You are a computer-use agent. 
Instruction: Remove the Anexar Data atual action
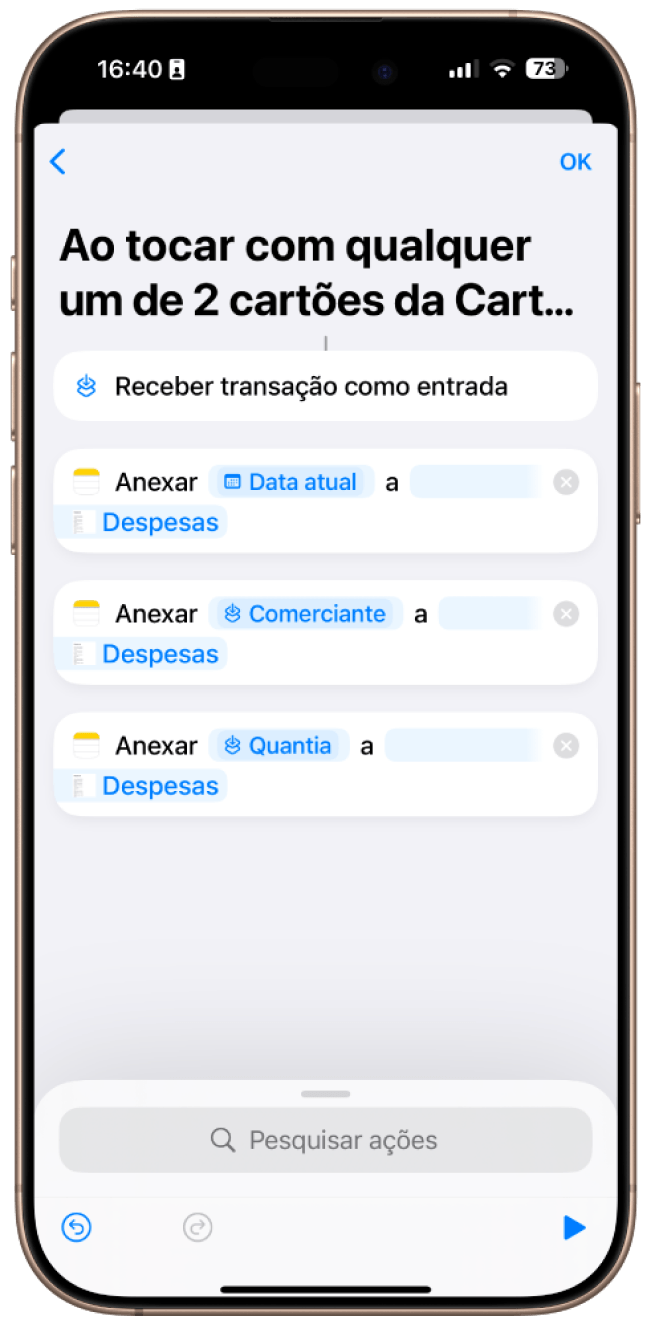[566, 483]
